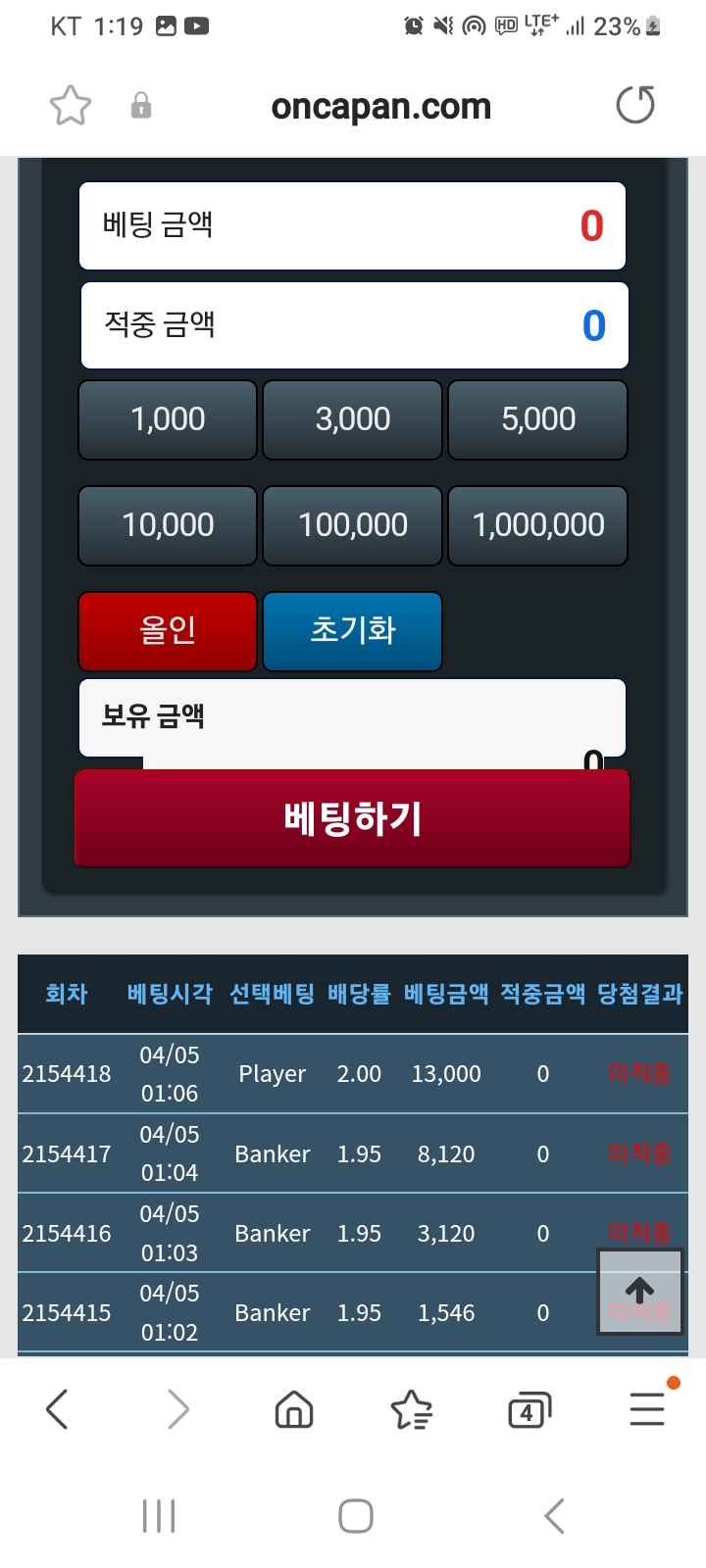Add 3,000 to the bet amount
Viewport: 706px width, 1568px height.
tap(353, 419)
